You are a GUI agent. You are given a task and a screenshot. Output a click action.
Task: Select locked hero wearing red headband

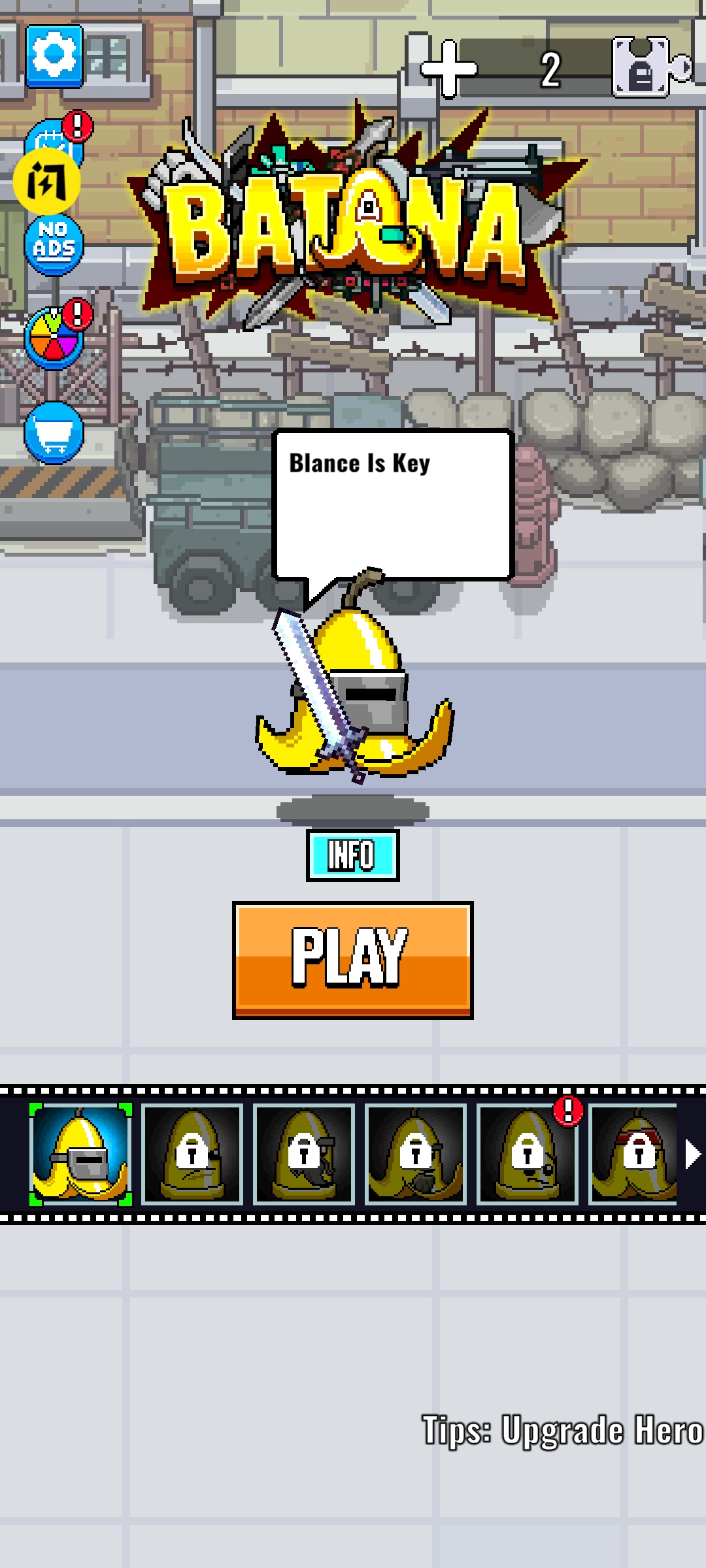633,1154
